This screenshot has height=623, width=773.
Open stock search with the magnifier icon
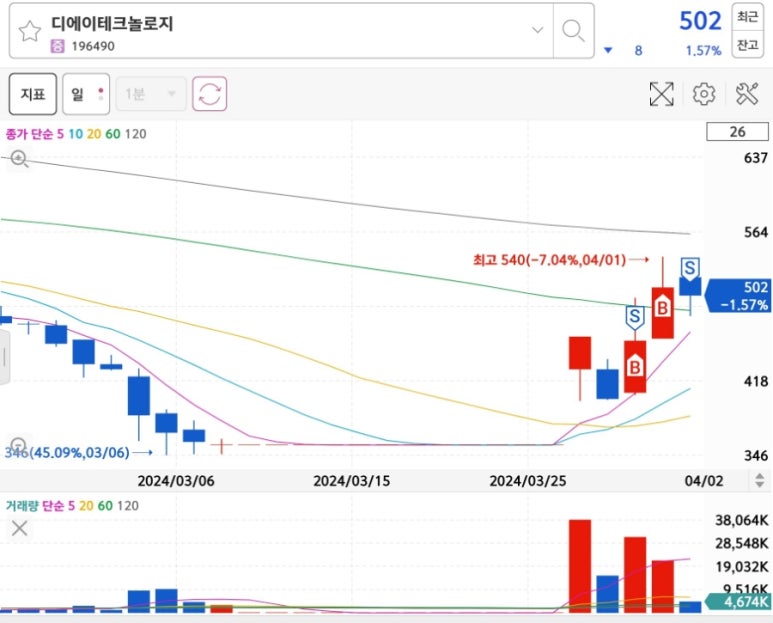click(573, 30)
